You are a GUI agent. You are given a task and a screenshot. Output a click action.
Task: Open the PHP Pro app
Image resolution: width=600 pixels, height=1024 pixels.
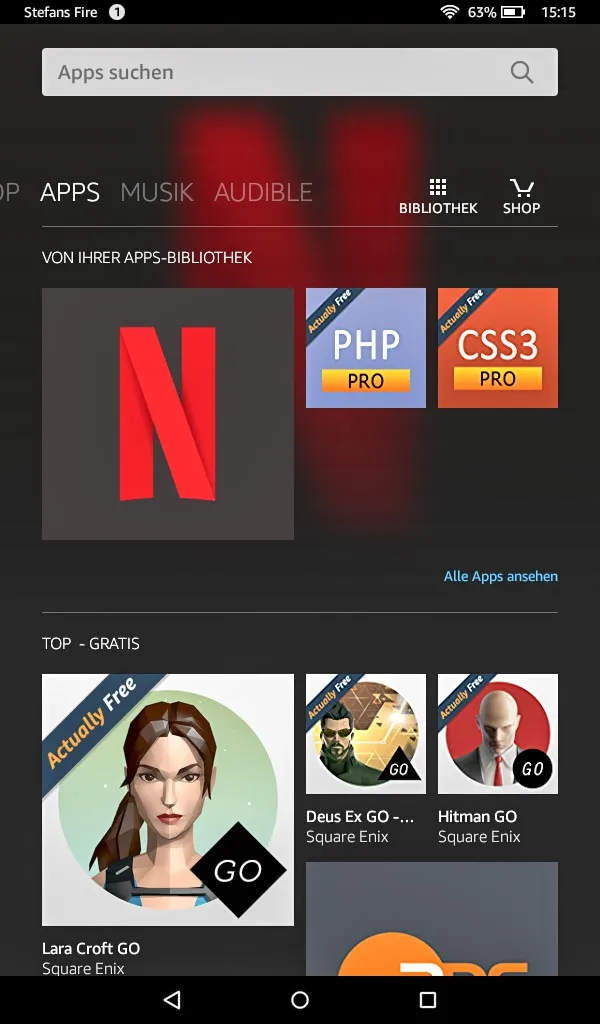[366, 348]
